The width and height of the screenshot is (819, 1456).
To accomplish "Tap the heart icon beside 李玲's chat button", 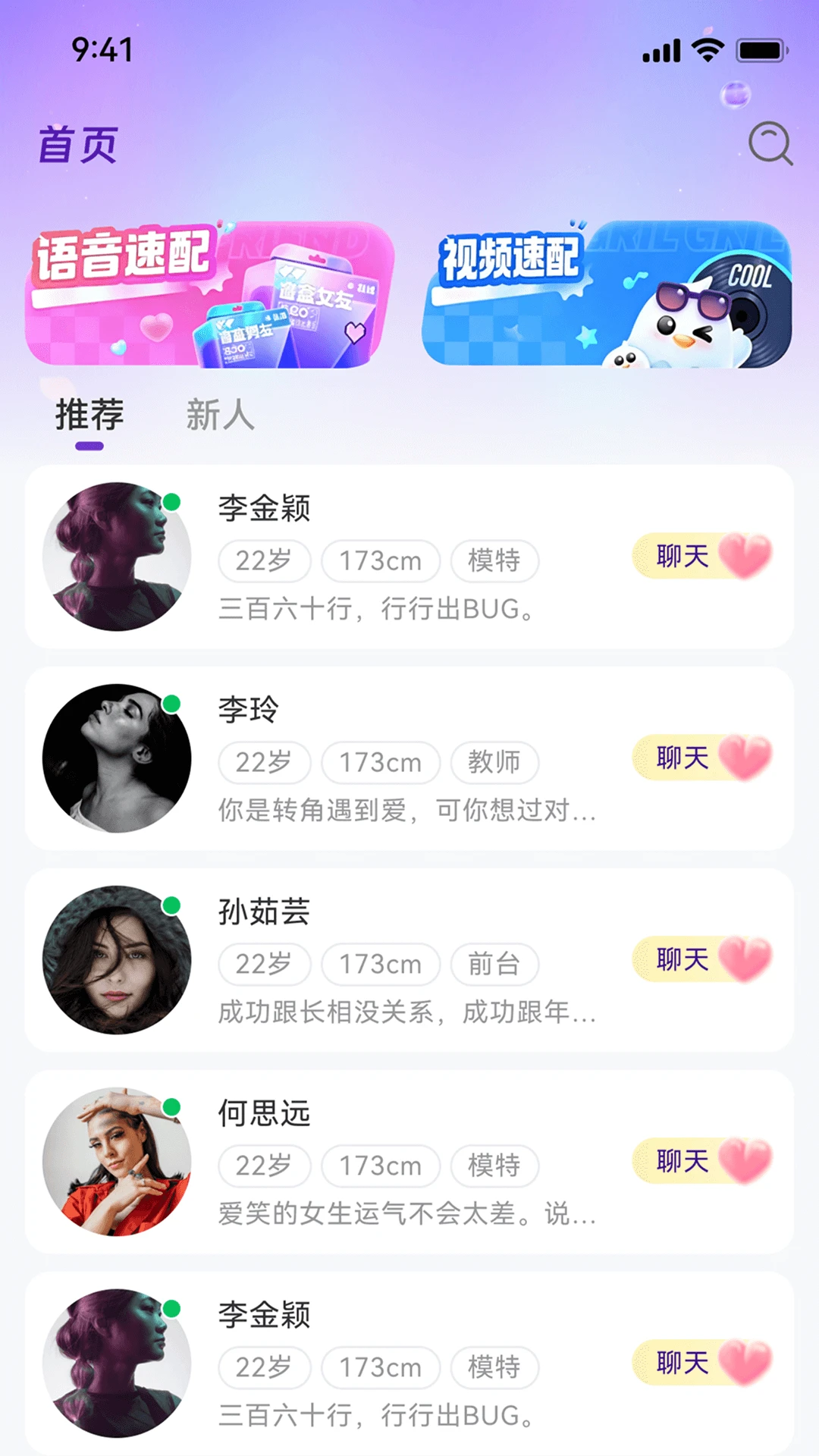I will coord(745,761).
